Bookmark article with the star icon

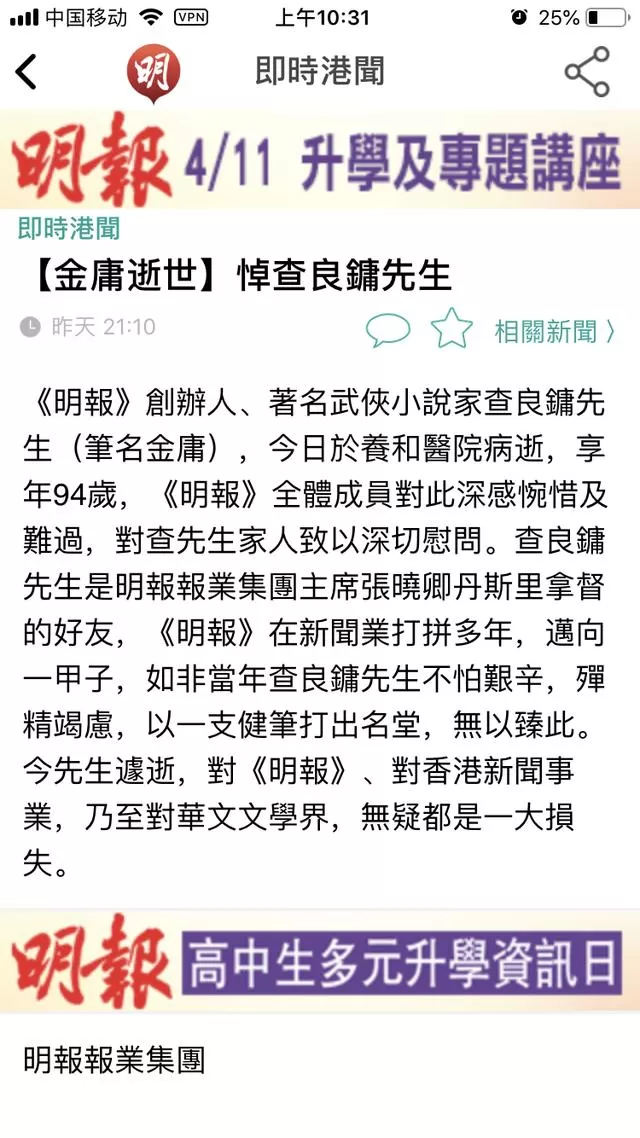(x=451, y=328)
